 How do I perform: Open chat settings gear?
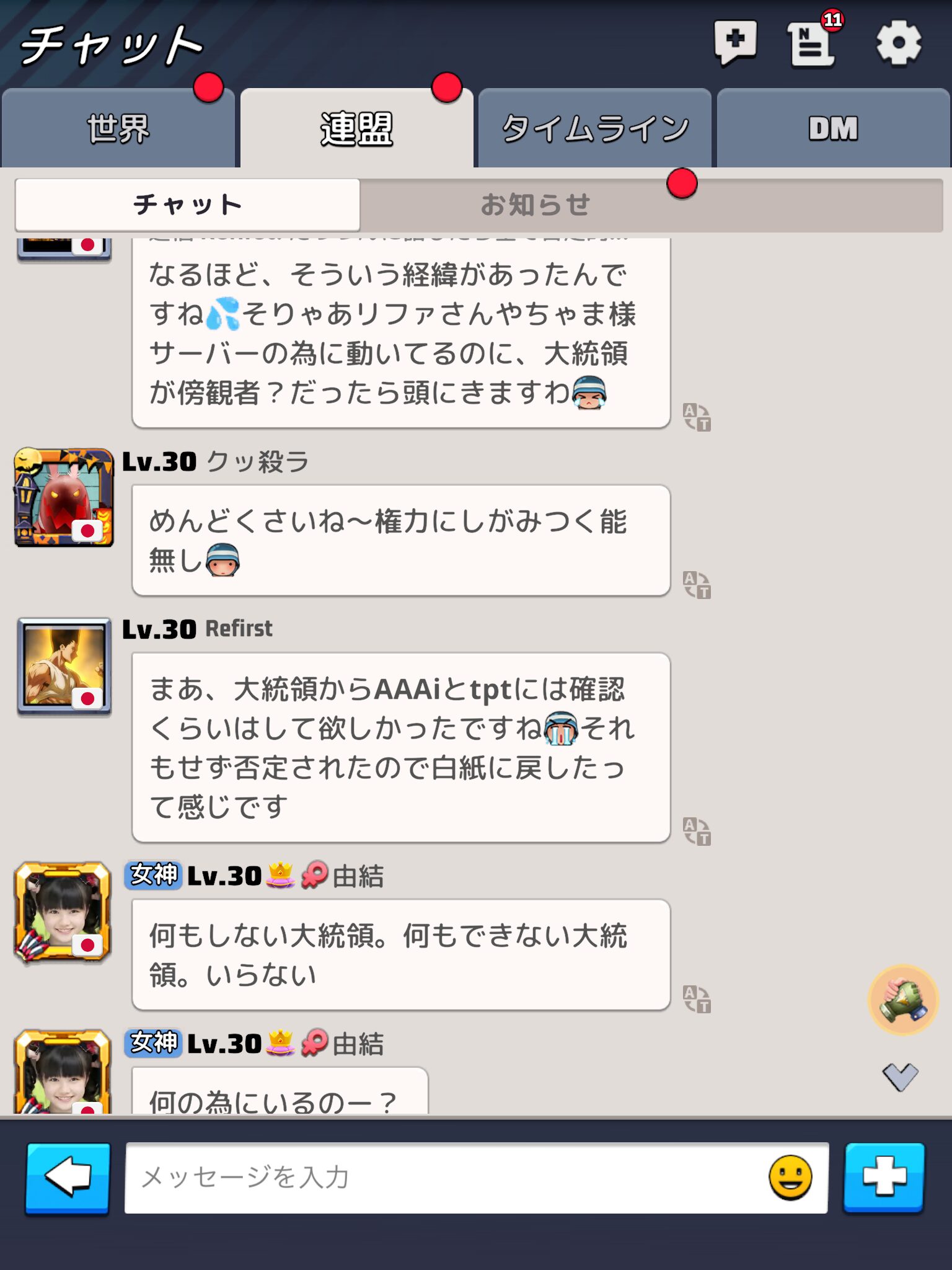[x=898, y=42]
